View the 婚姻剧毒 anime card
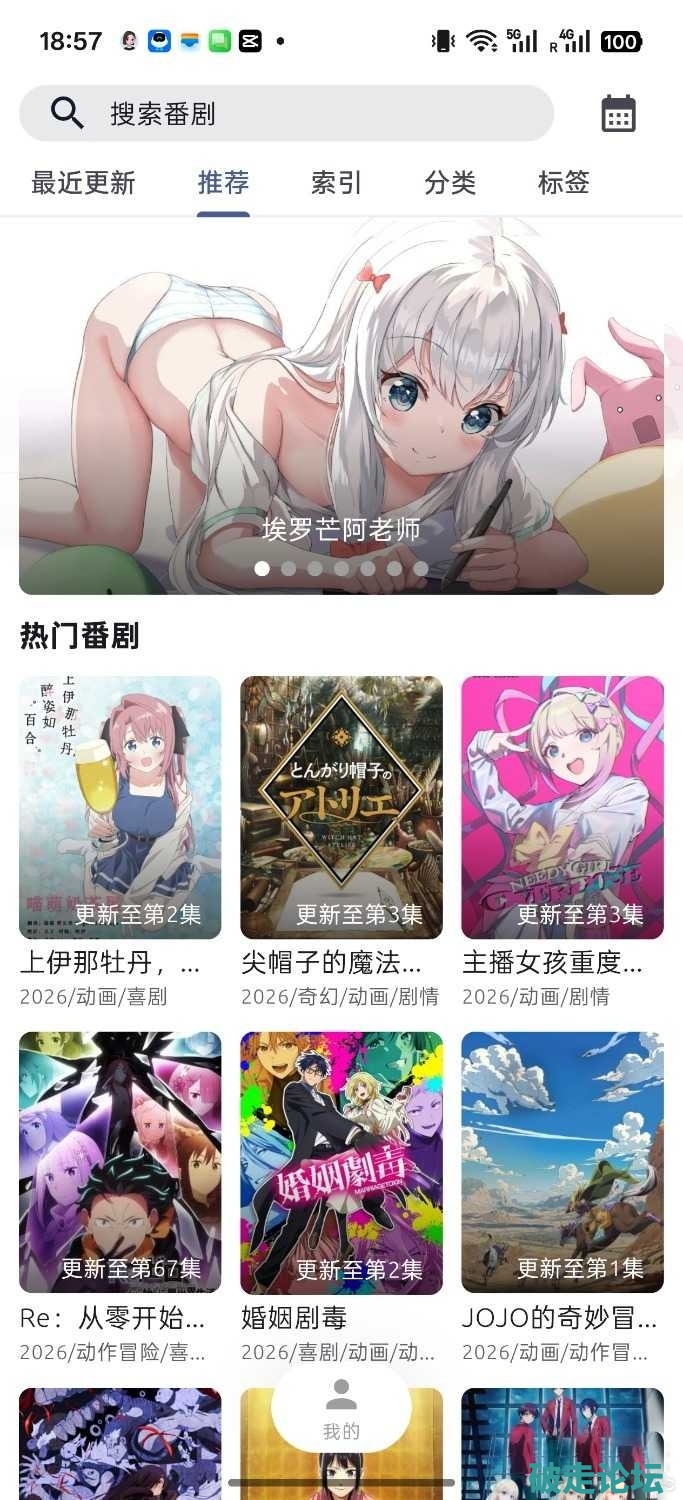This screenshot has width=683, height=1500. tap(341, 1163)
